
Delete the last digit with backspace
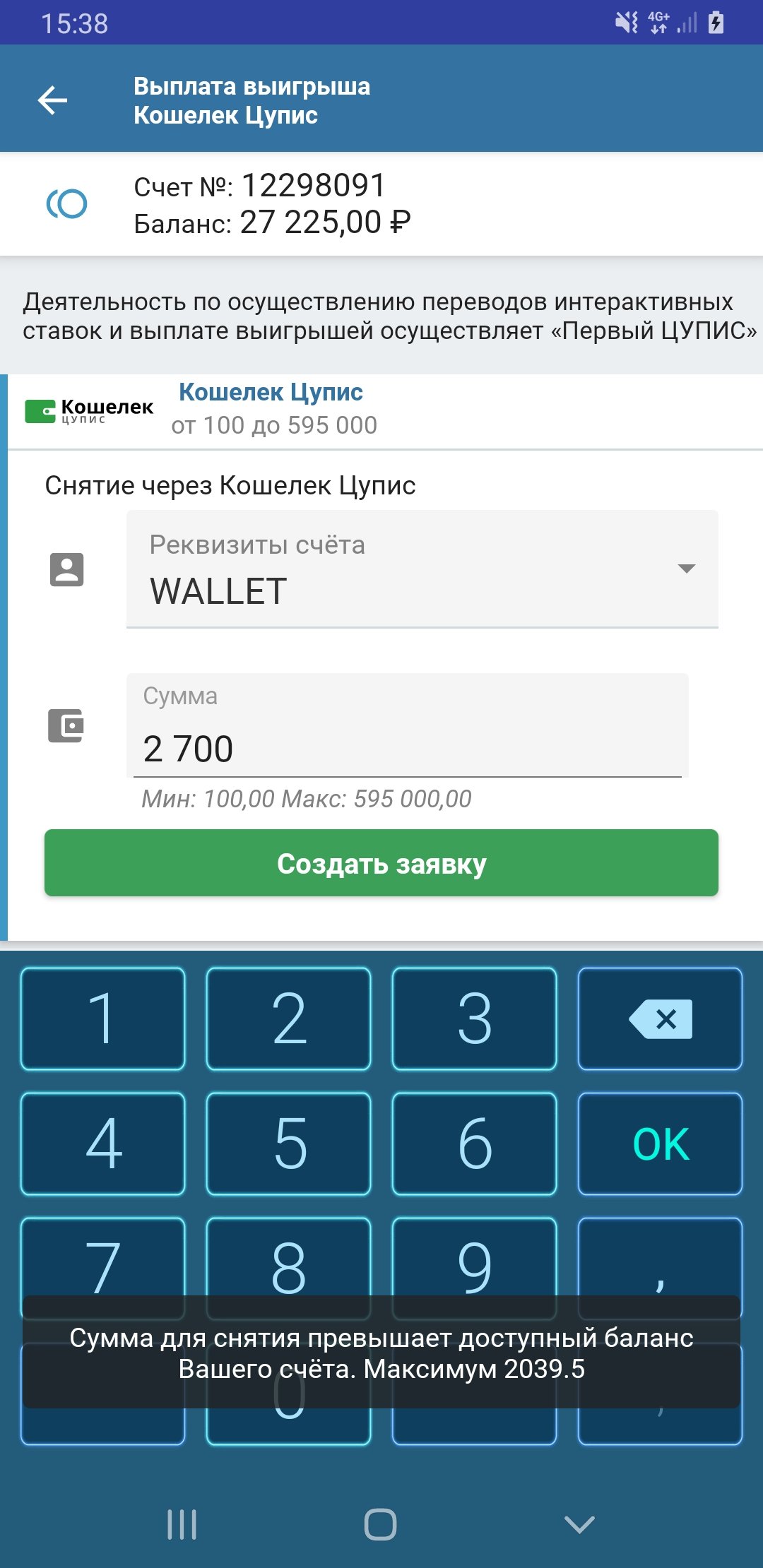(660, 1018)
